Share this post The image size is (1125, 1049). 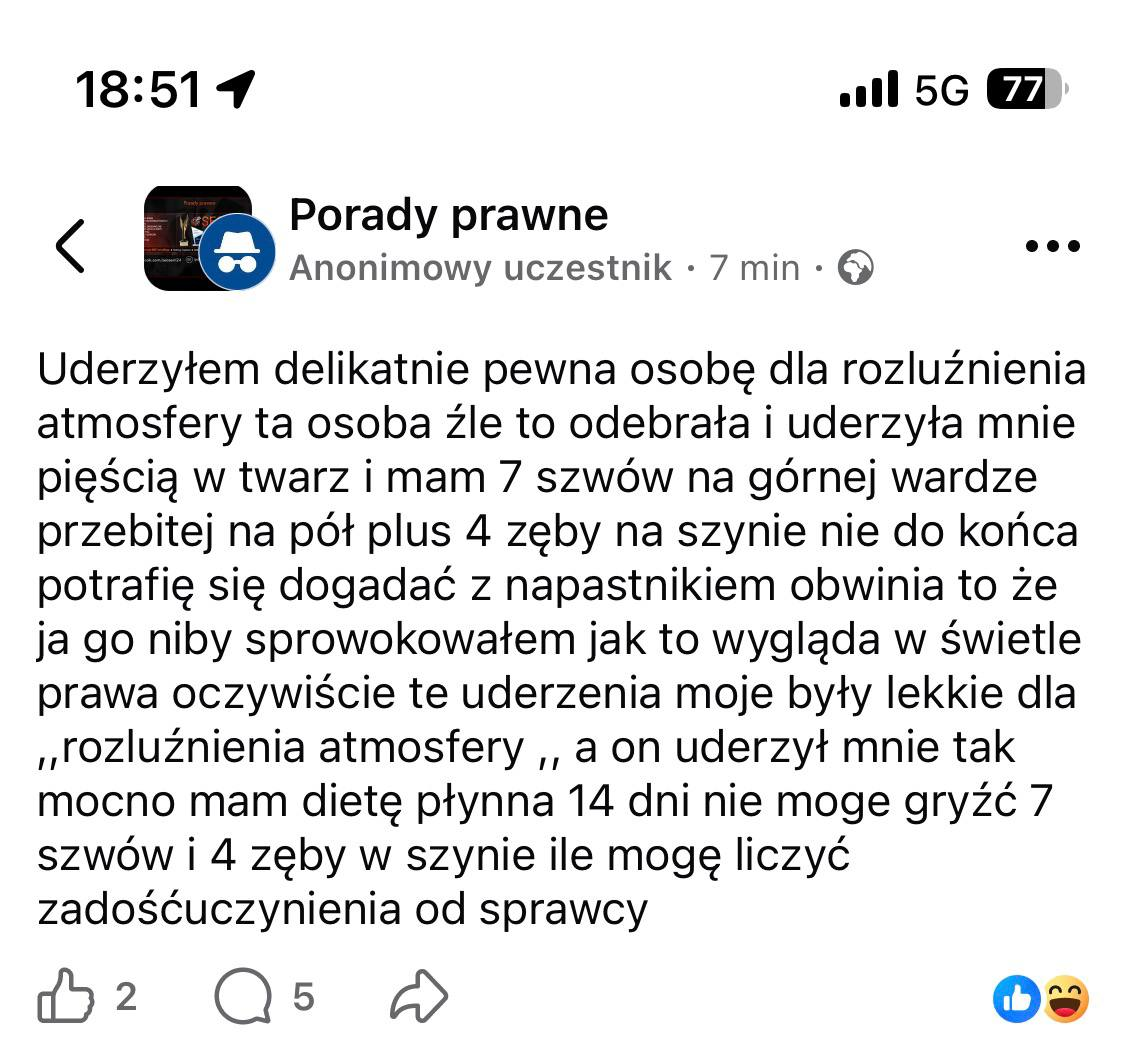418,997
